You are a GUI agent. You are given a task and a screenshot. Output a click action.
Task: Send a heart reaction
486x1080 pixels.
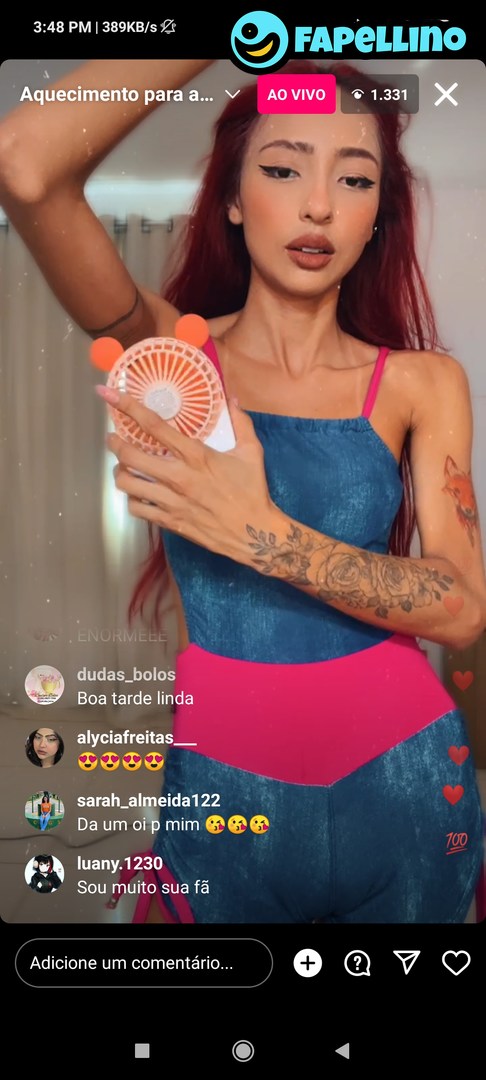[x=456, y=963]
